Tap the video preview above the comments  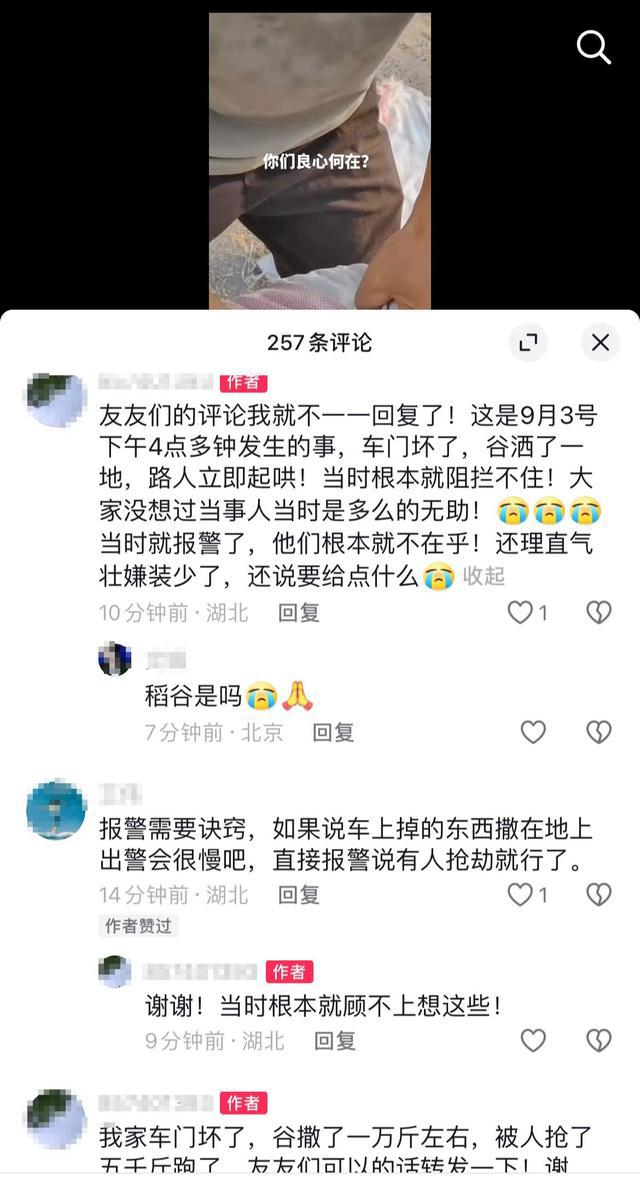tap(319, 160)
